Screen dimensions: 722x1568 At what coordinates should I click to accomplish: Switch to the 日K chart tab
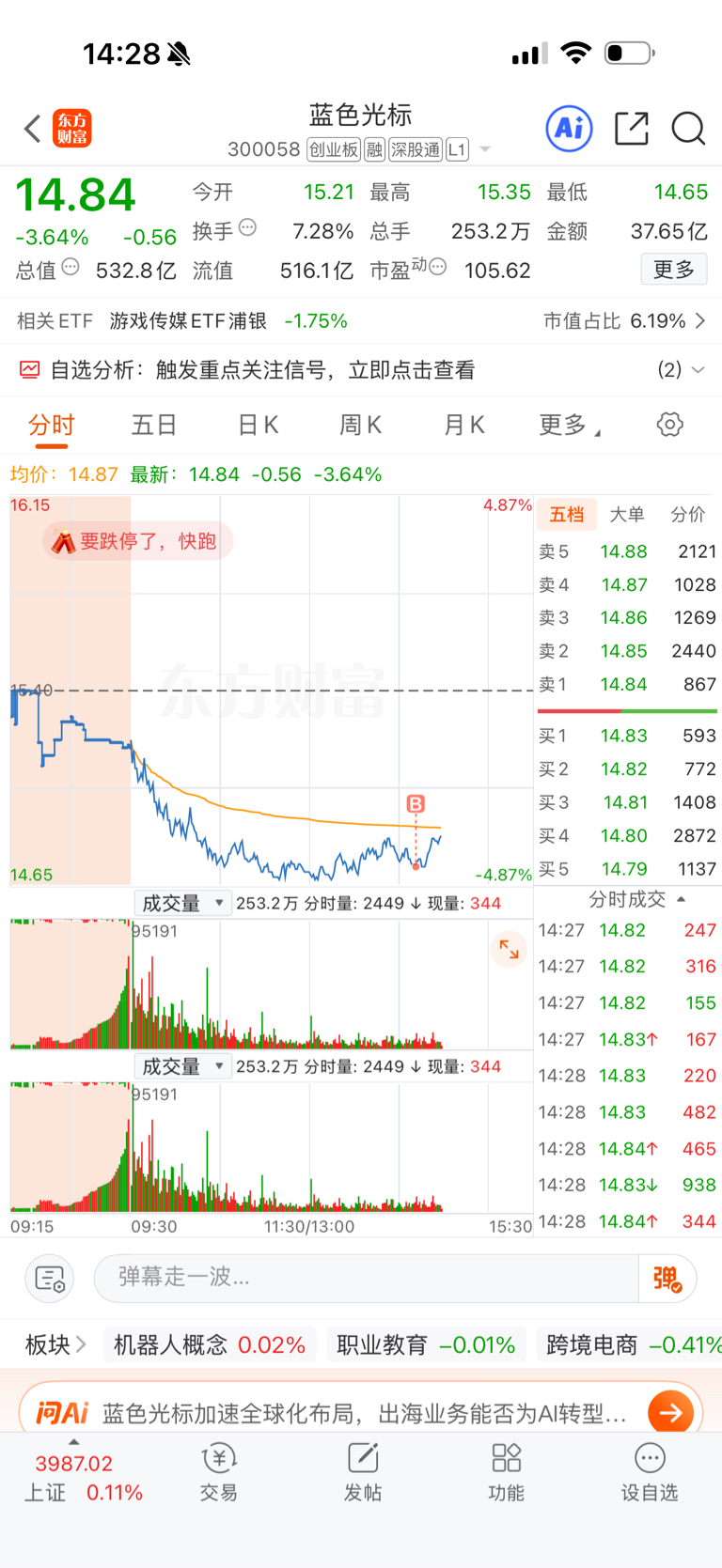[x=258, y=426]
